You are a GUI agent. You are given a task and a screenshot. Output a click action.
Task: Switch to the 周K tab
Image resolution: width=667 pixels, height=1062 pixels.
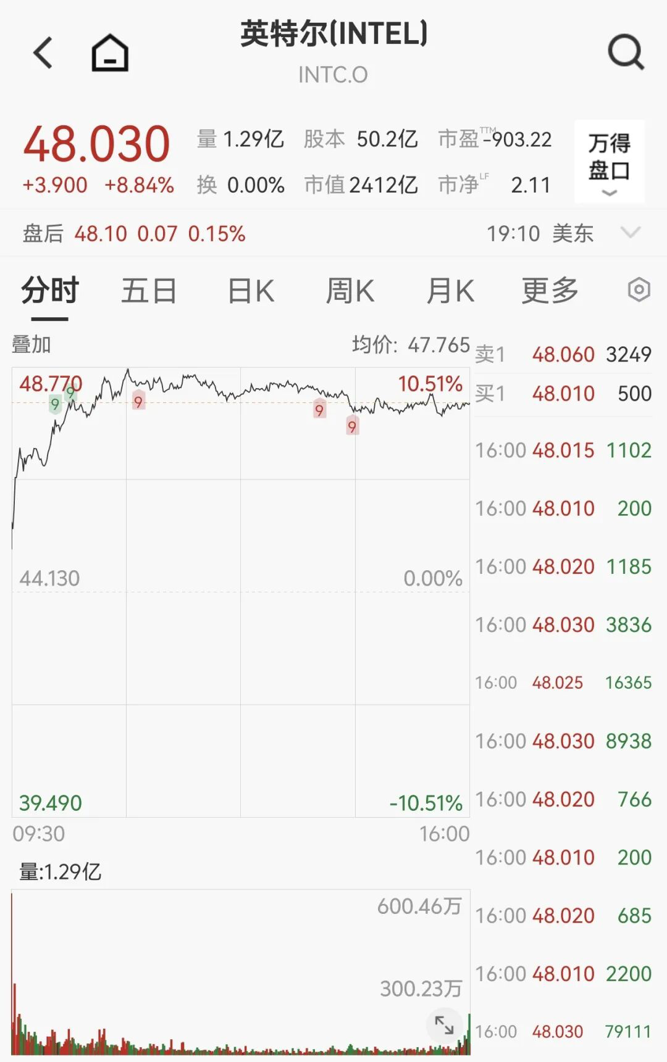350,291
